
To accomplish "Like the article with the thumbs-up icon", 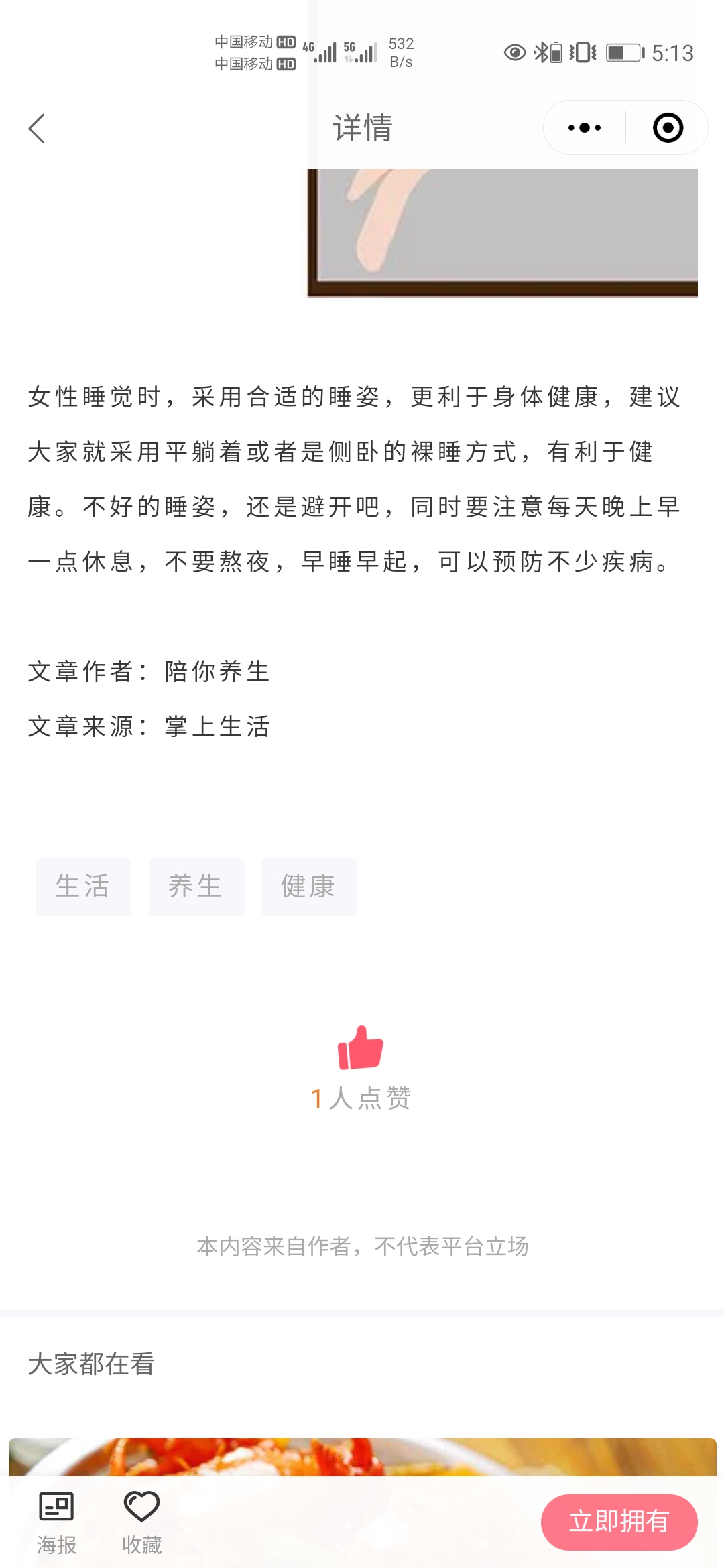I will pyautogui.click(x=361, y=1047).
